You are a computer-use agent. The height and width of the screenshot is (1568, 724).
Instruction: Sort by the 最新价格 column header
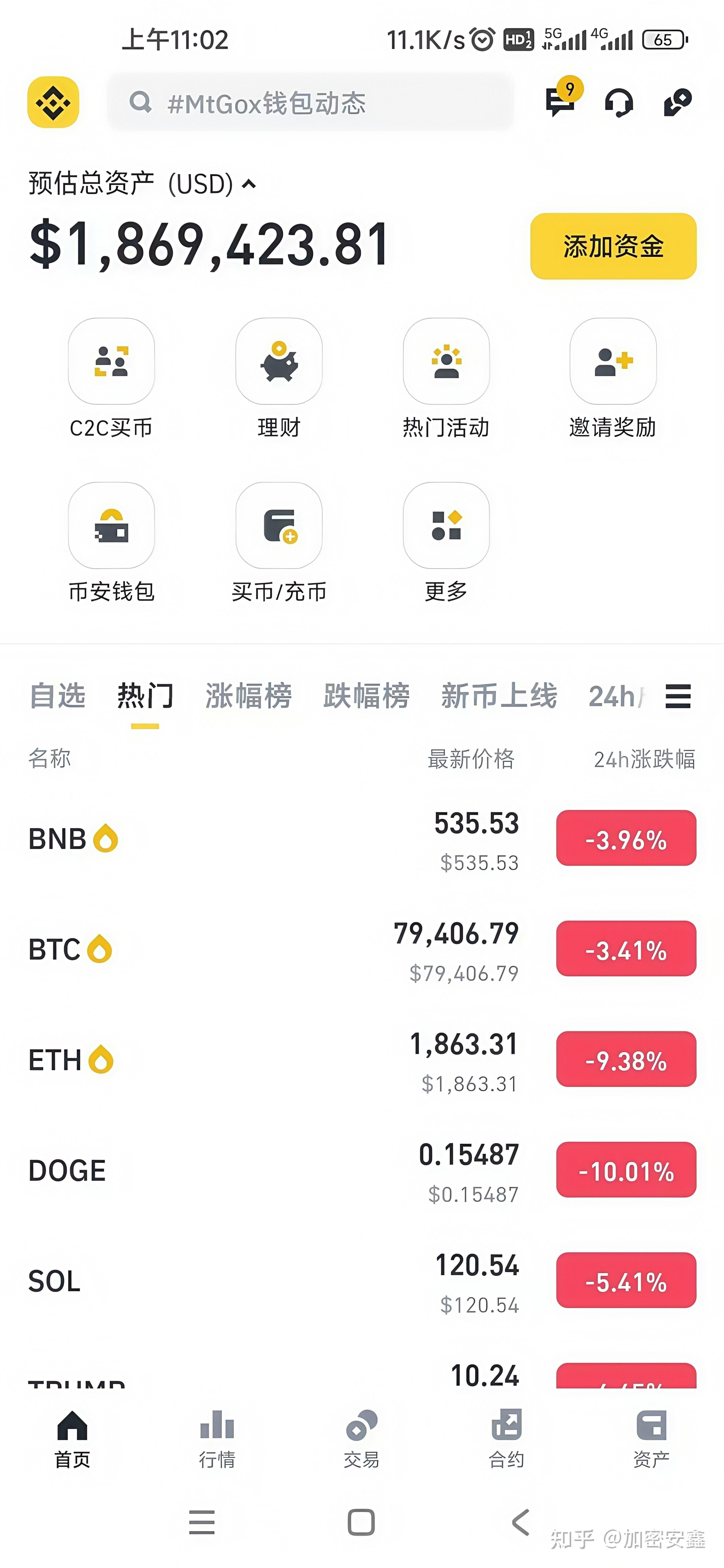(x=471, y=759)
